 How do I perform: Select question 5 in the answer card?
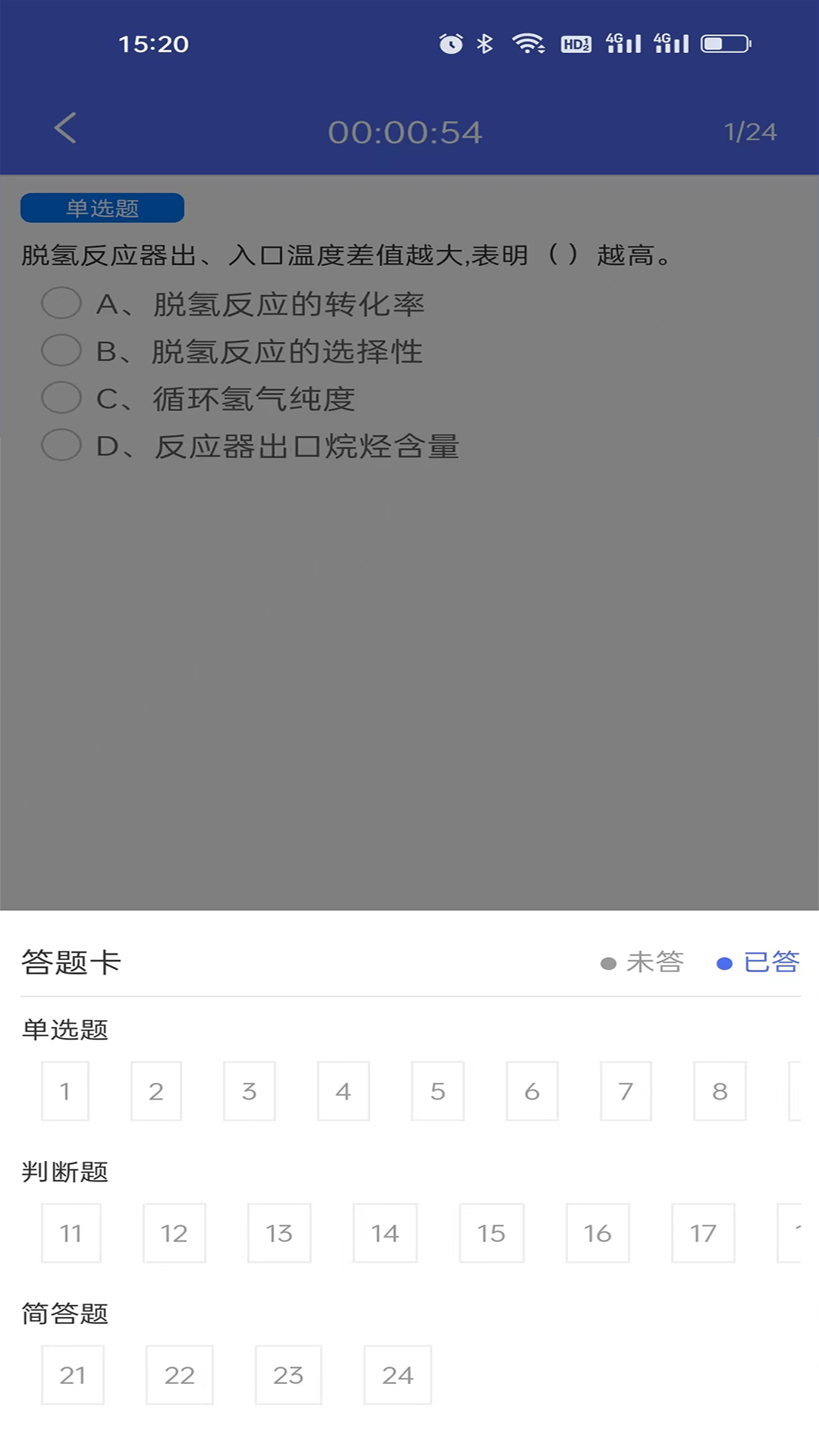(438, 1091)
